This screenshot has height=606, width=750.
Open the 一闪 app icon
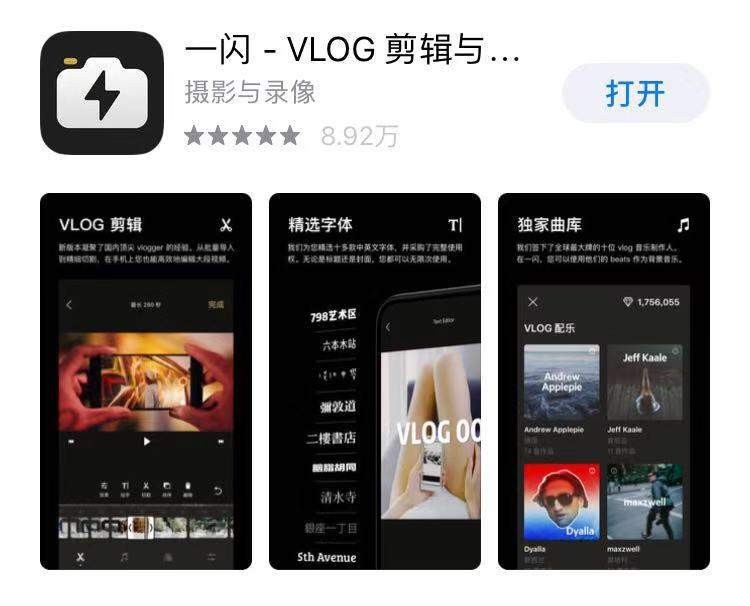(101, 92)
